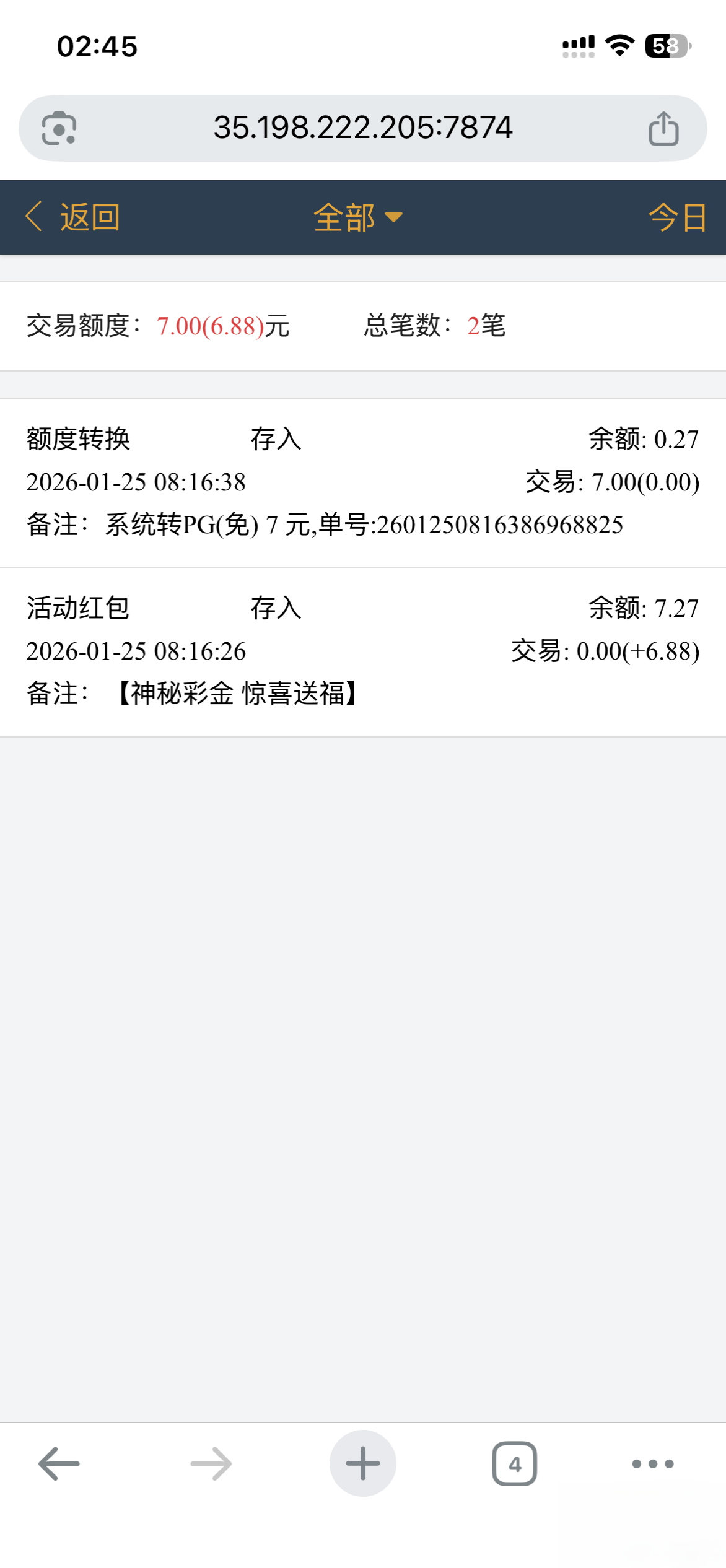Expand the 全部 filter dropdown
726x1568 pixels.
coord(357,217)
